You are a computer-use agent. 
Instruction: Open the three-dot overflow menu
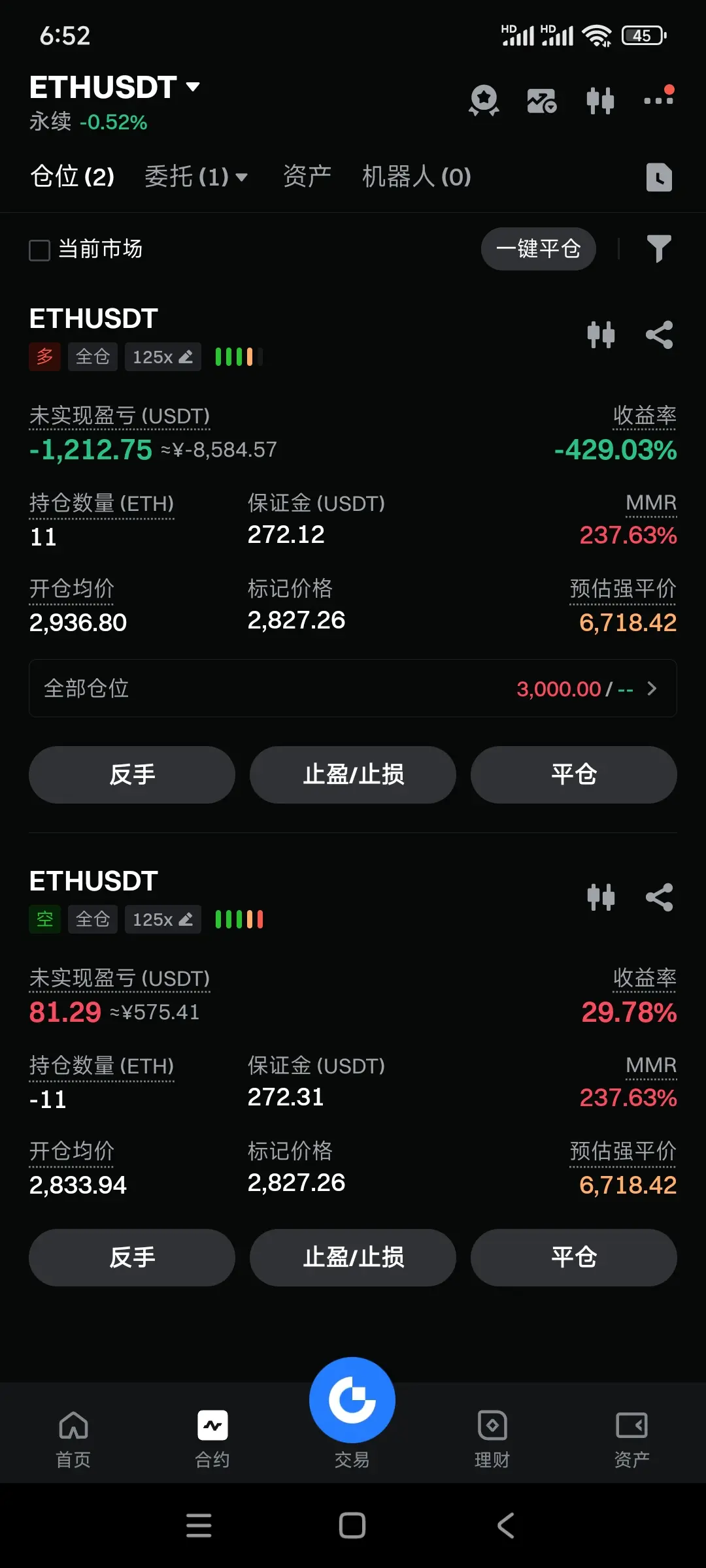(658, 99)
